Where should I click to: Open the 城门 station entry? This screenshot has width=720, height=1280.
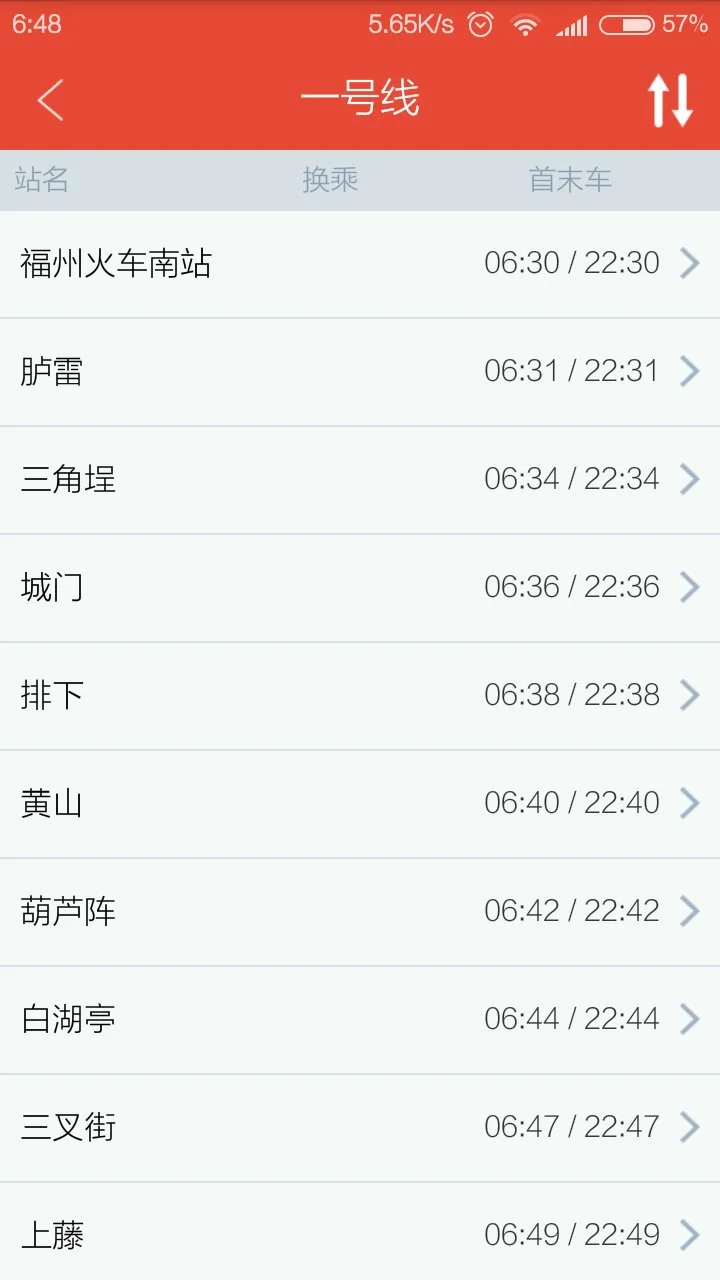[360, 587]
